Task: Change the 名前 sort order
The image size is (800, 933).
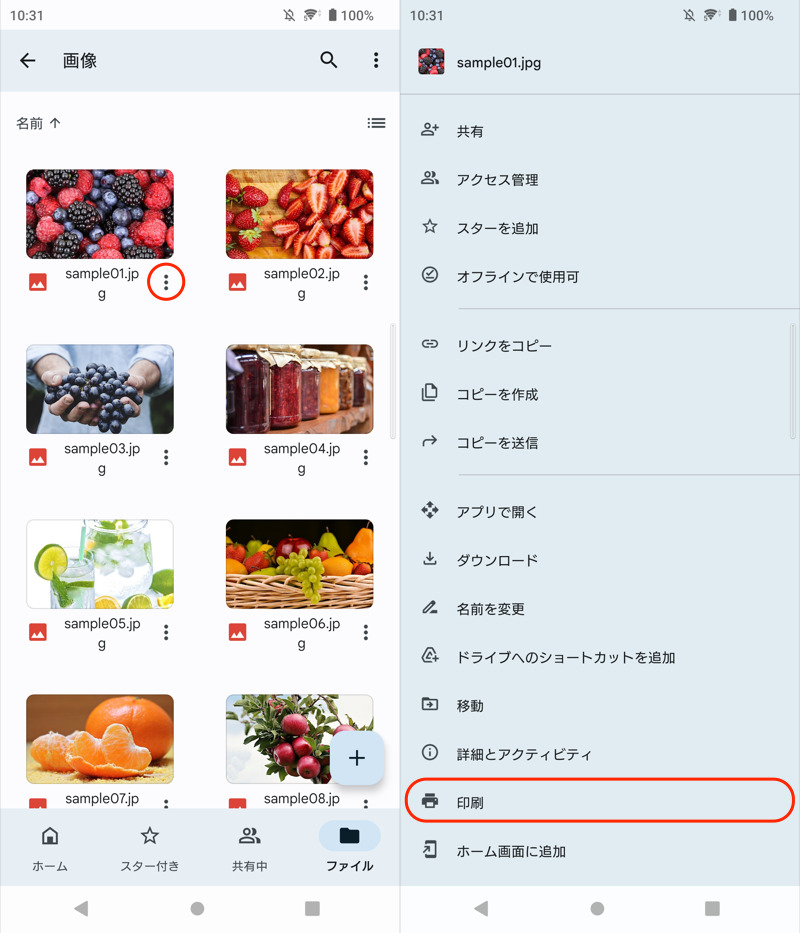Action: 39,123
